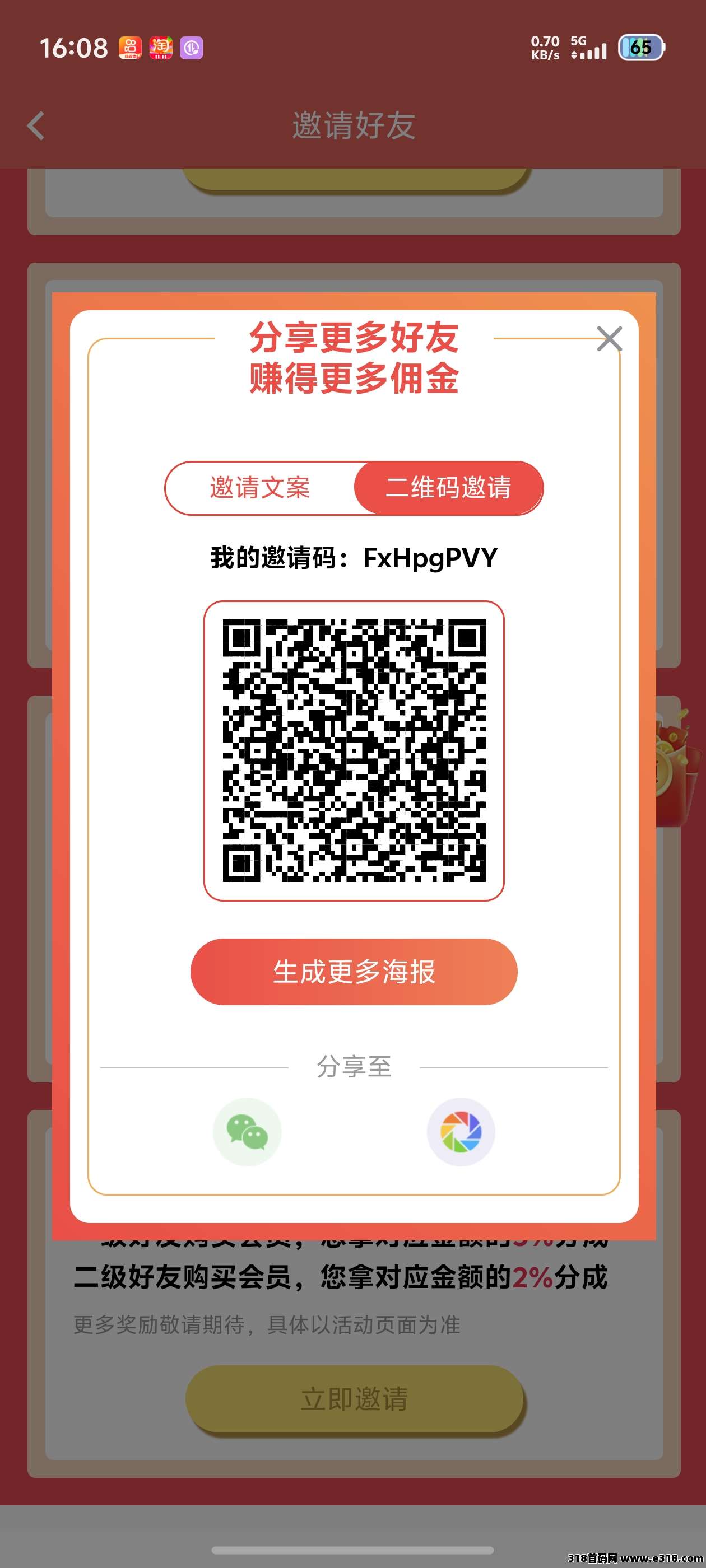Tap the 立即邀请 button
This screenshot has height=1568, width=706.
click(x=354, y=1398)
